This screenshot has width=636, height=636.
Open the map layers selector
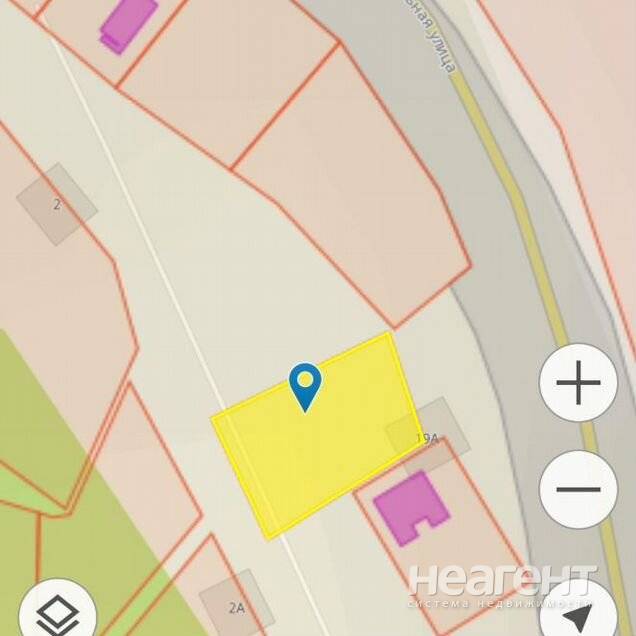click(x=57, y=612)
